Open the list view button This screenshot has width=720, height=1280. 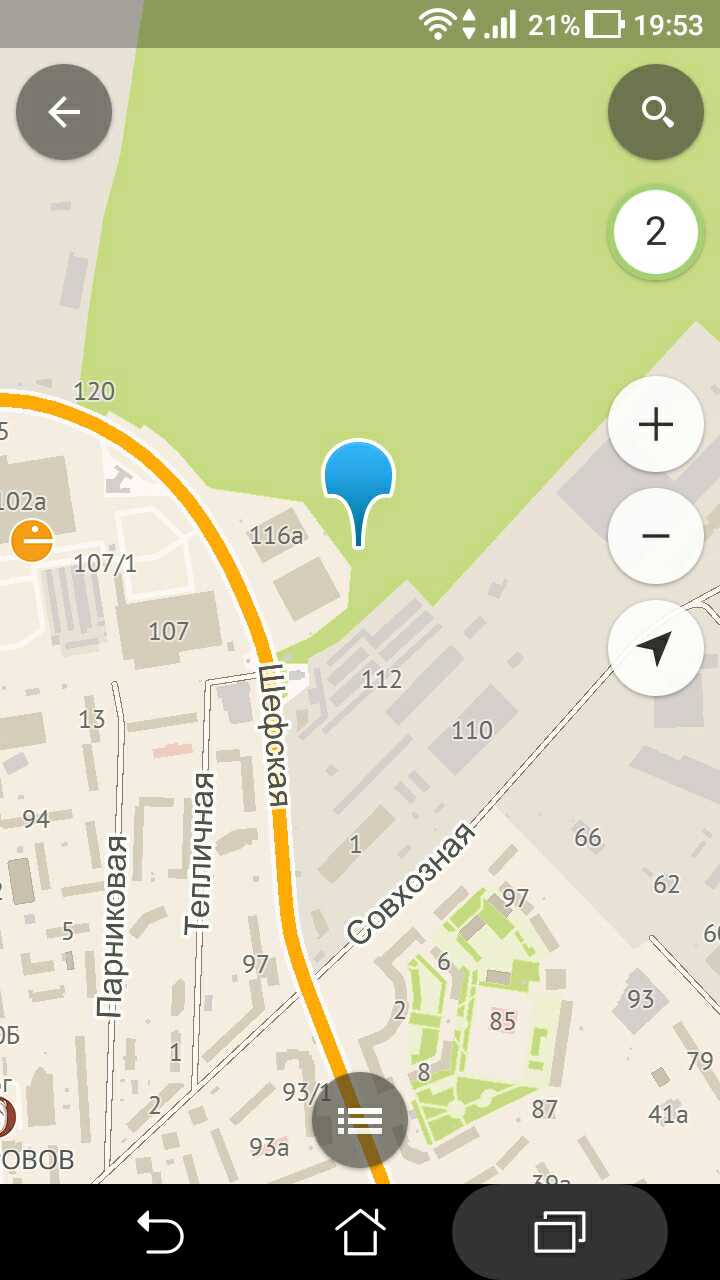tap(360, 1121)
